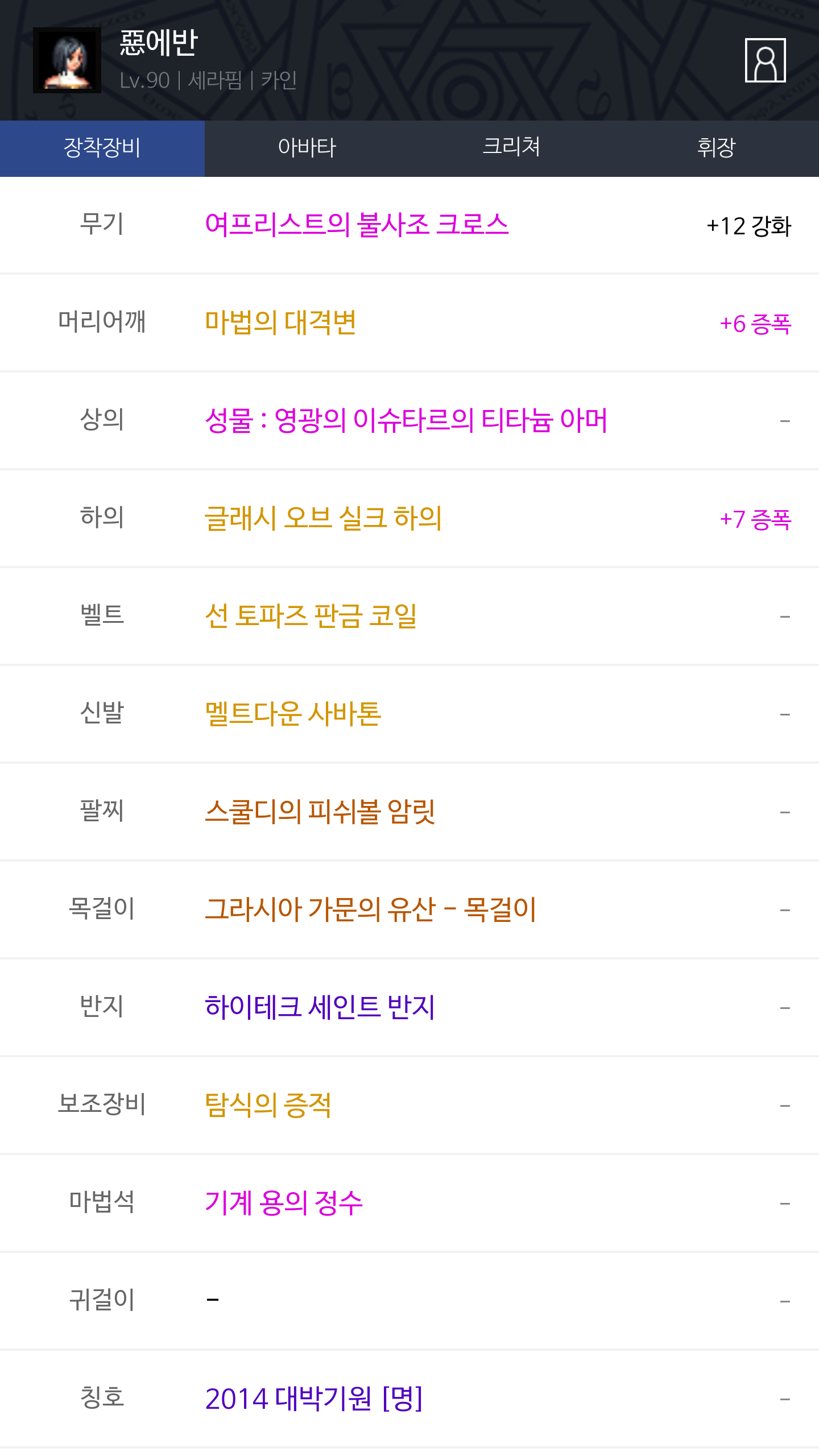819x1456 pixels.
Task: Switch to the 아바타 tab
Action: [307, 148]
